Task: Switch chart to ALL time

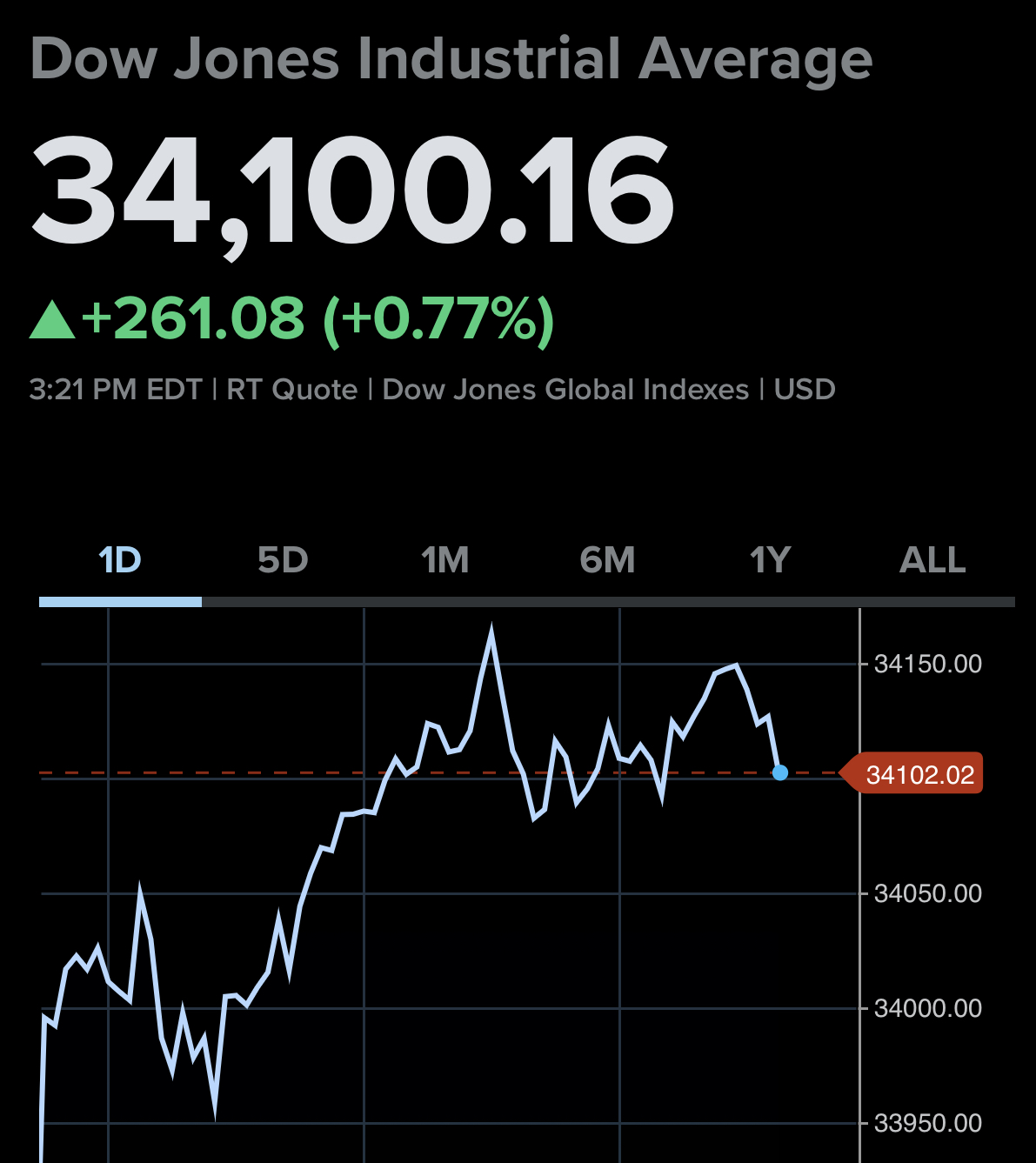Action: point(932,560)
